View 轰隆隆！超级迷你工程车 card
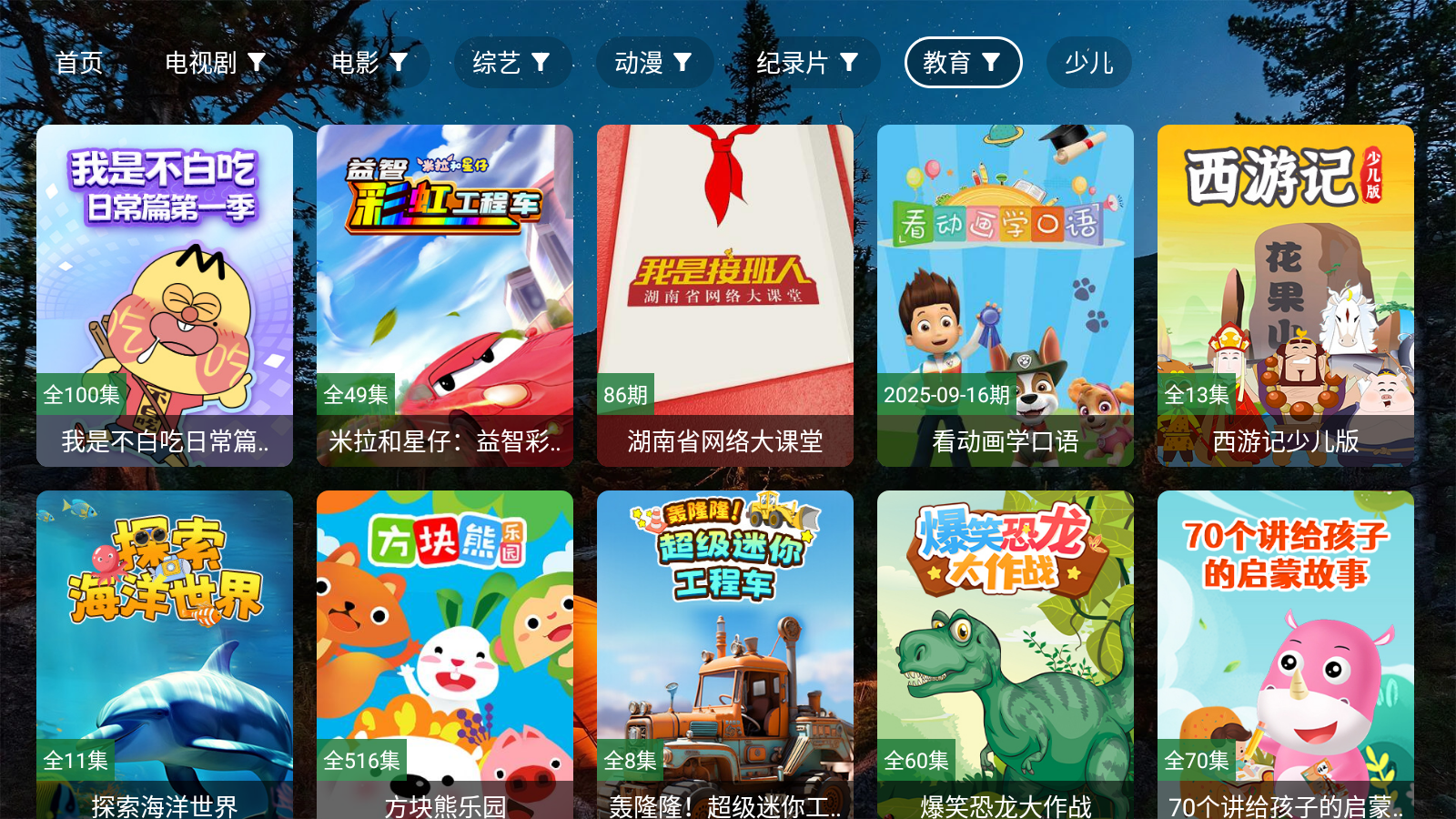This screenshot has height=819, width=1456. pos(725,655)
